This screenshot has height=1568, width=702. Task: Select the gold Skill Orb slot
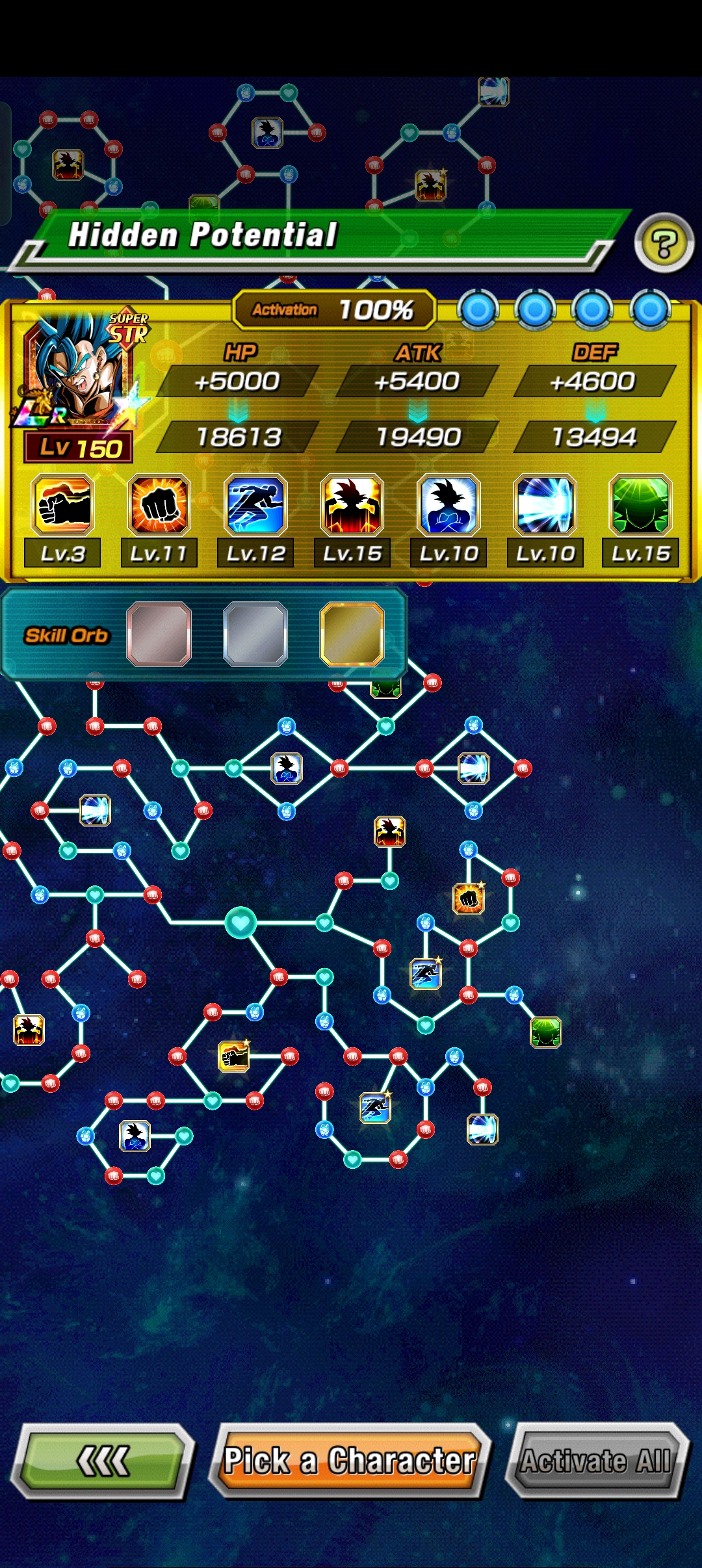[x=352, y=634]
